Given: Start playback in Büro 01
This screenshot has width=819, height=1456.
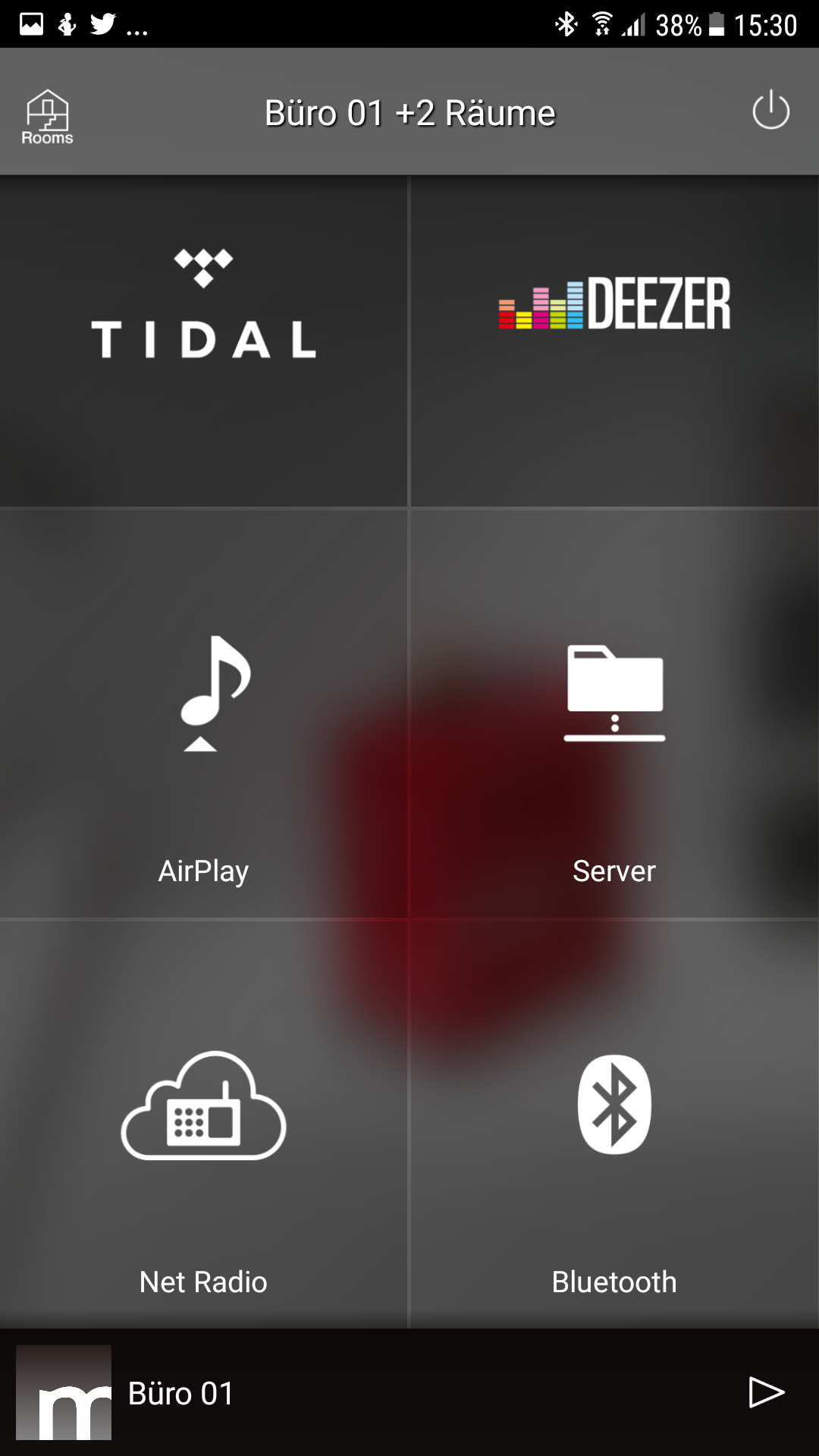Looking at the screenshot, I should [766, 1392].
